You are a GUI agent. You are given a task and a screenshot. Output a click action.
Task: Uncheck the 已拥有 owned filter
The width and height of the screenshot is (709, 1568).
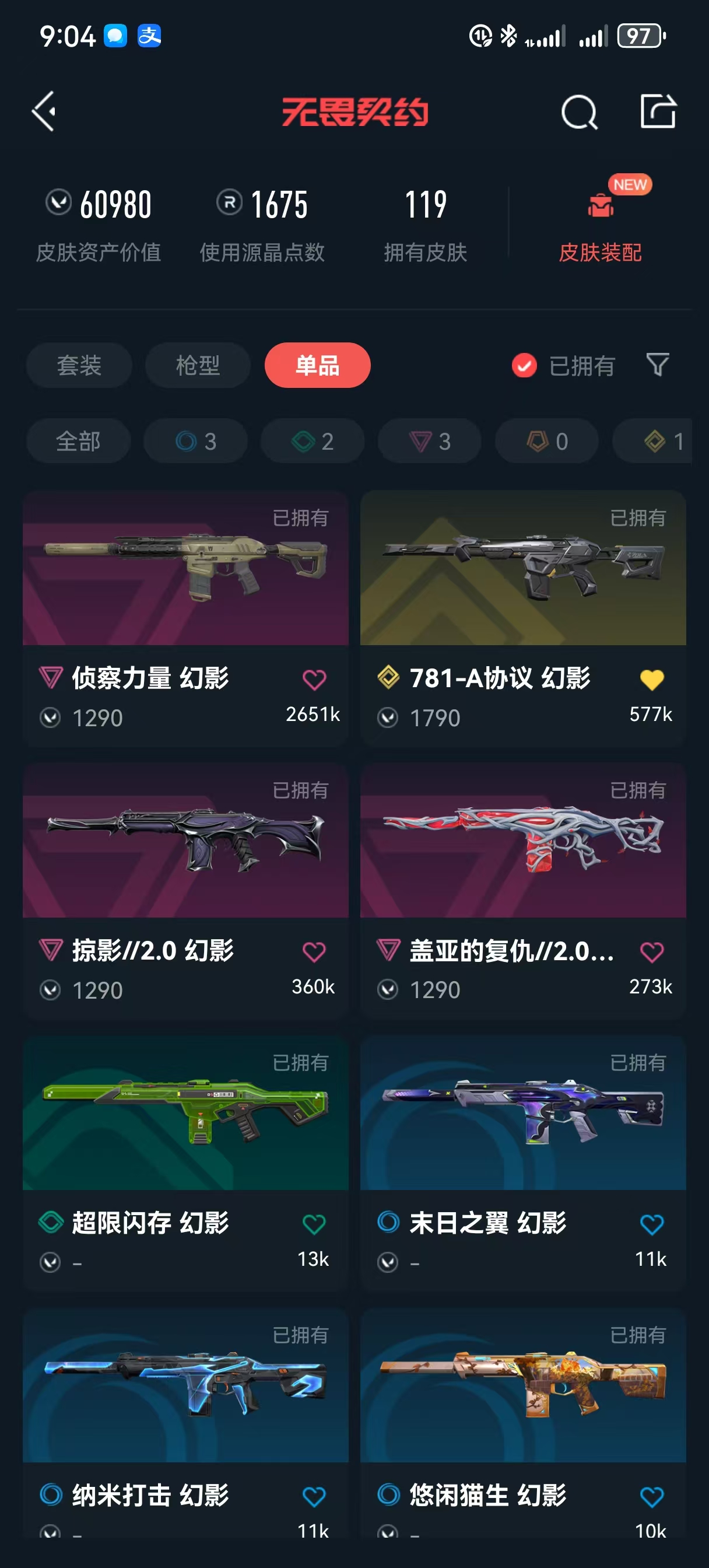click(x=563, y=366)
